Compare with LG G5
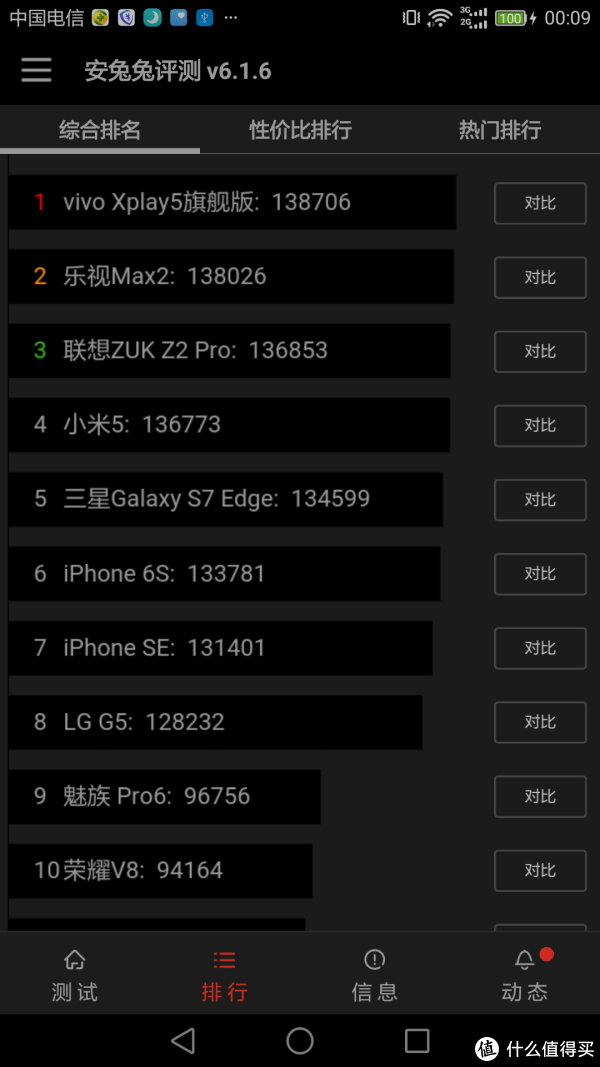The height and width of the screenshot is (1067, 600). [540, 722]
